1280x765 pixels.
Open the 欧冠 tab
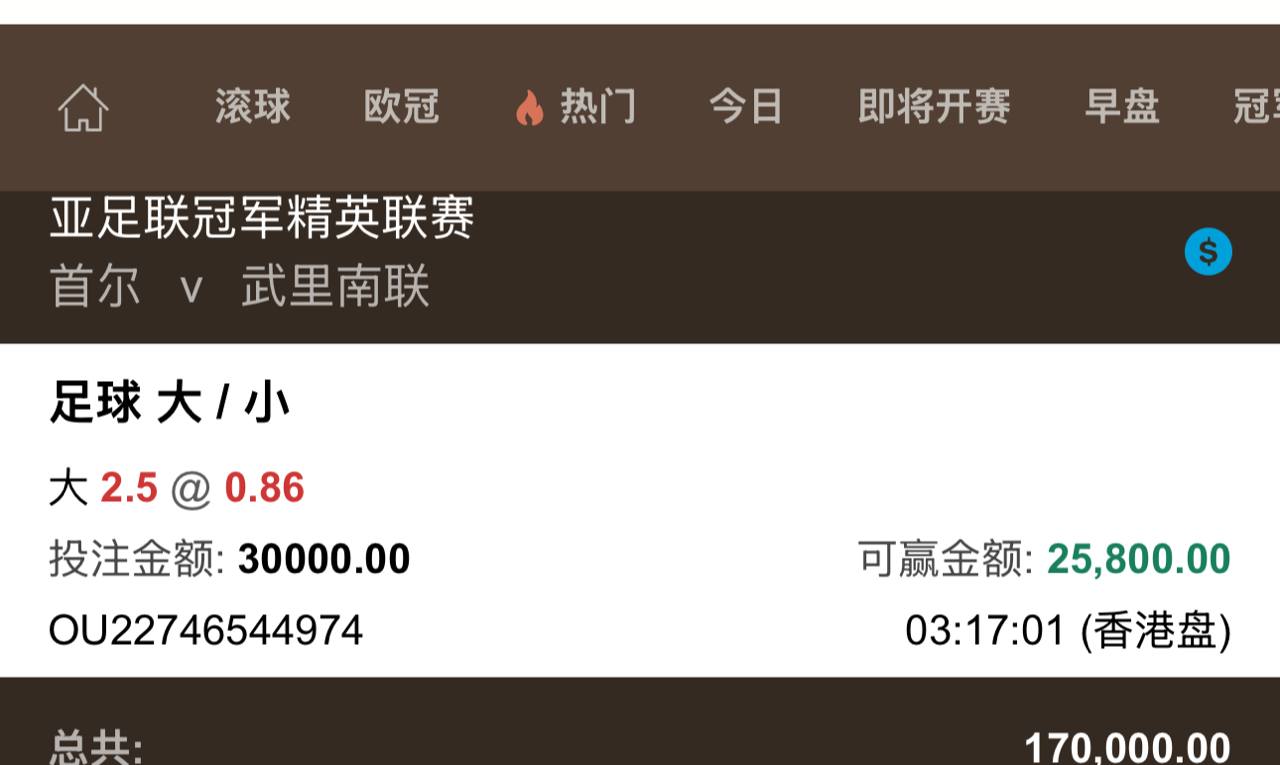point(401,107)
